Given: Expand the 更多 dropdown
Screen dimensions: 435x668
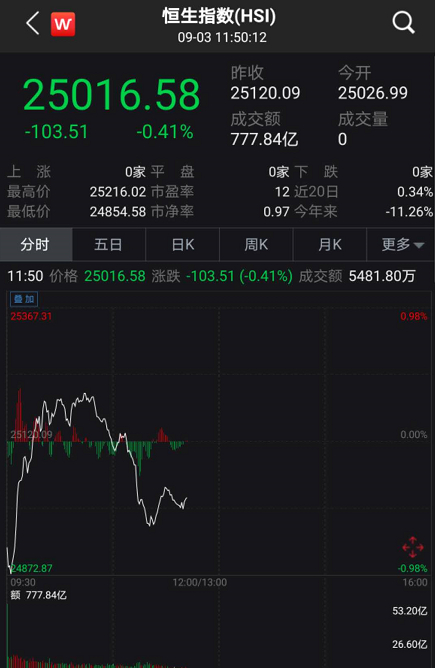Looking at the screenshot, I should 401,245.
